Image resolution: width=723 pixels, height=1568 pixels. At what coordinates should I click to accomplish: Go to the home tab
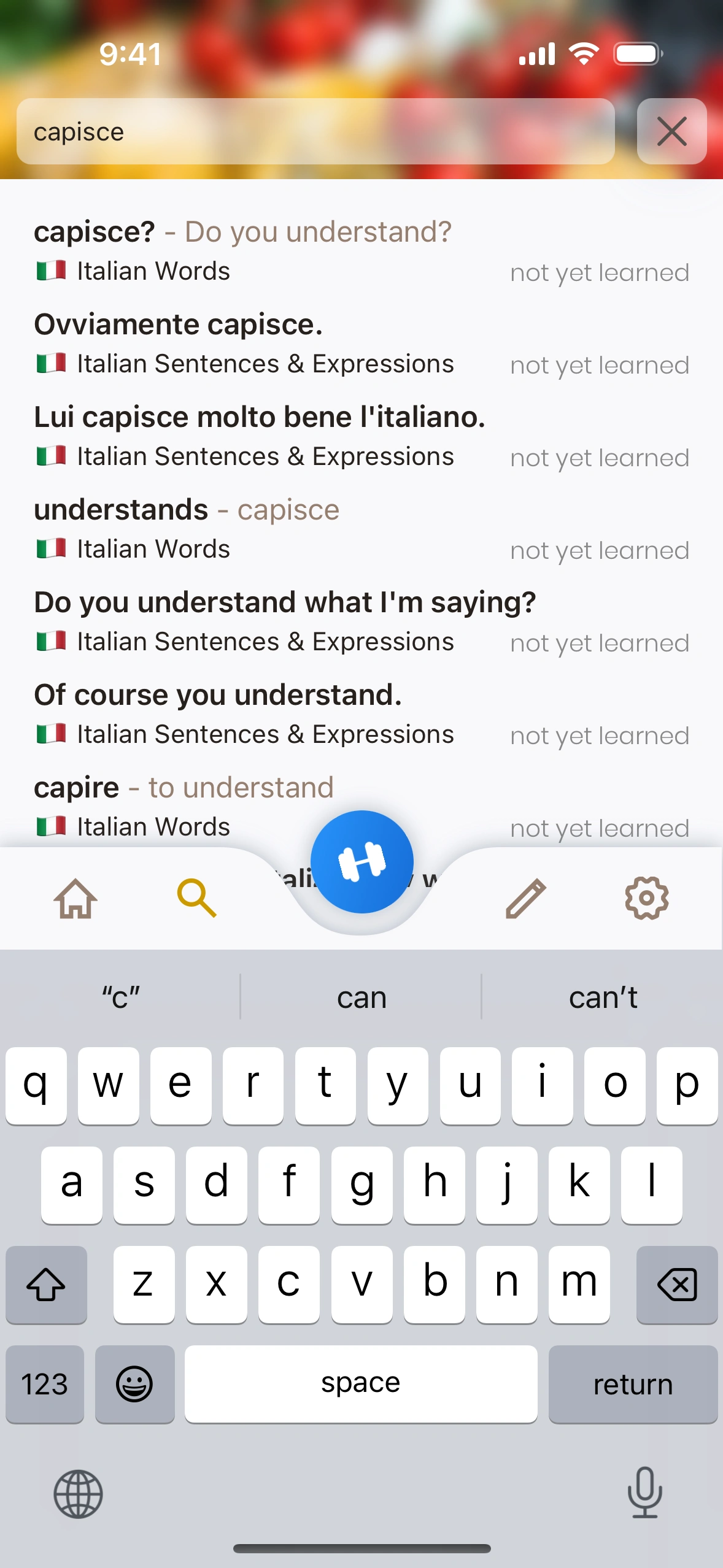click(x=75, y=898)
